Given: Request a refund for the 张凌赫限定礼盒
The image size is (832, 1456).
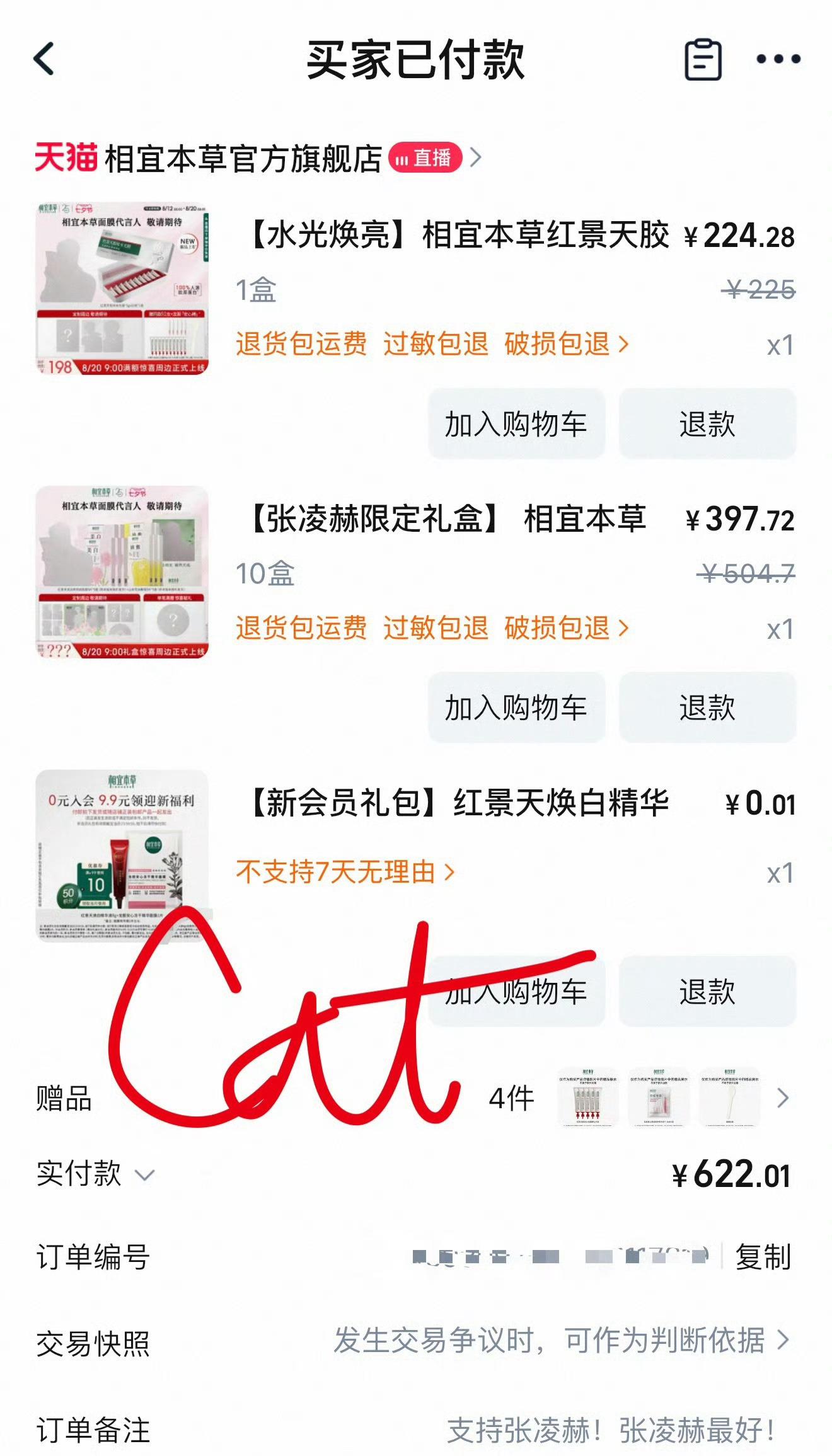Looking at the screenshot, I should (707, 708).
